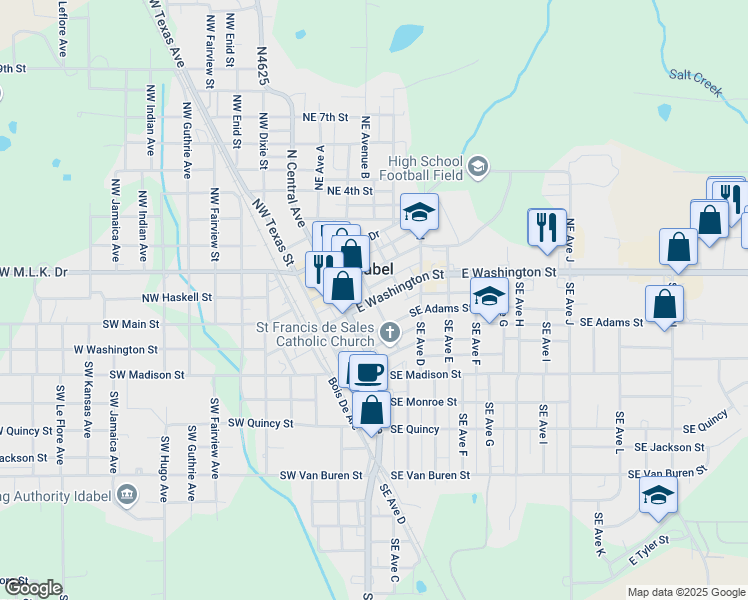
Task: Tap the restaurant marker beside NE Ave J
Action: pos(547,228)
